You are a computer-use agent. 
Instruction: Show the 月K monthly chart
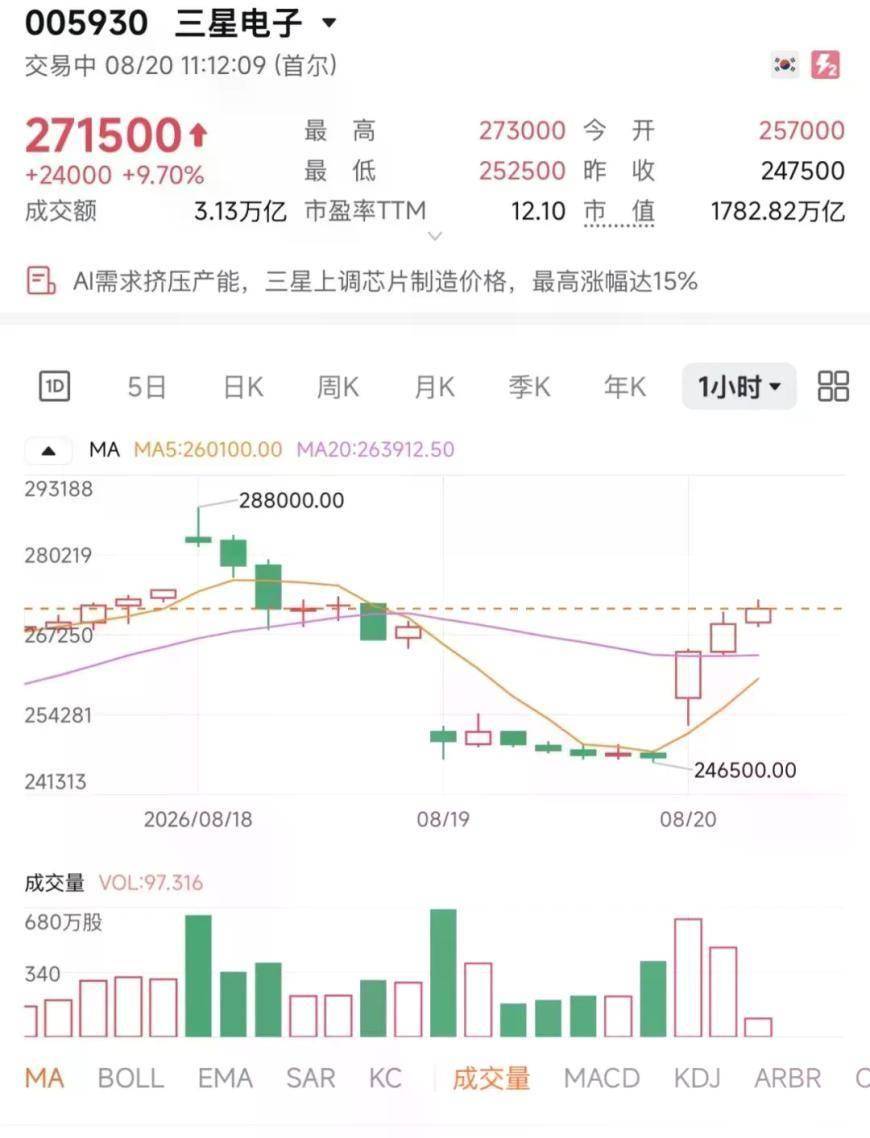(x=434, y=387)
